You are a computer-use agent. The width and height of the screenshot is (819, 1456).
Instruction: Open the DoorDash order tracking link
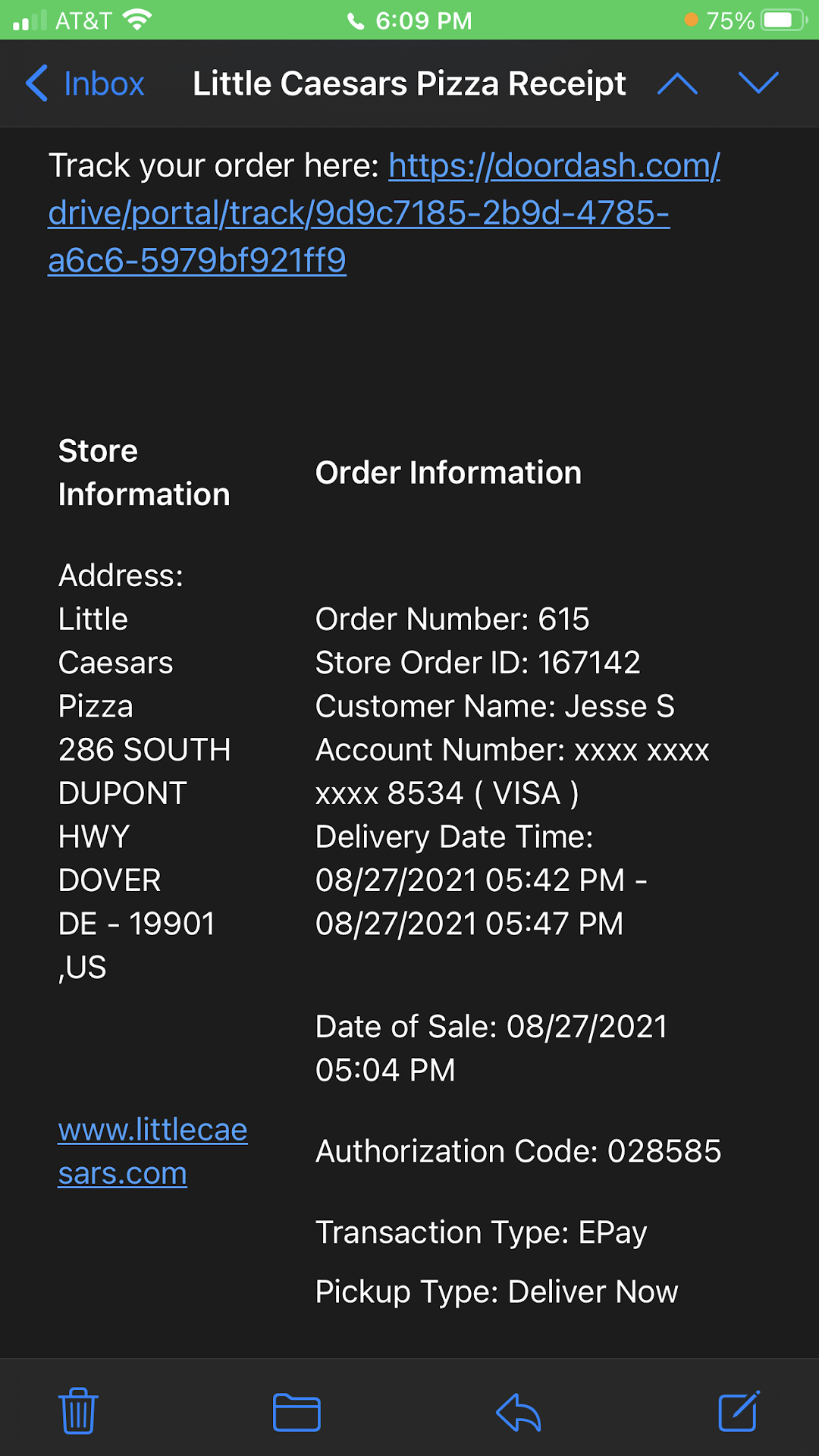pos(358,213)
